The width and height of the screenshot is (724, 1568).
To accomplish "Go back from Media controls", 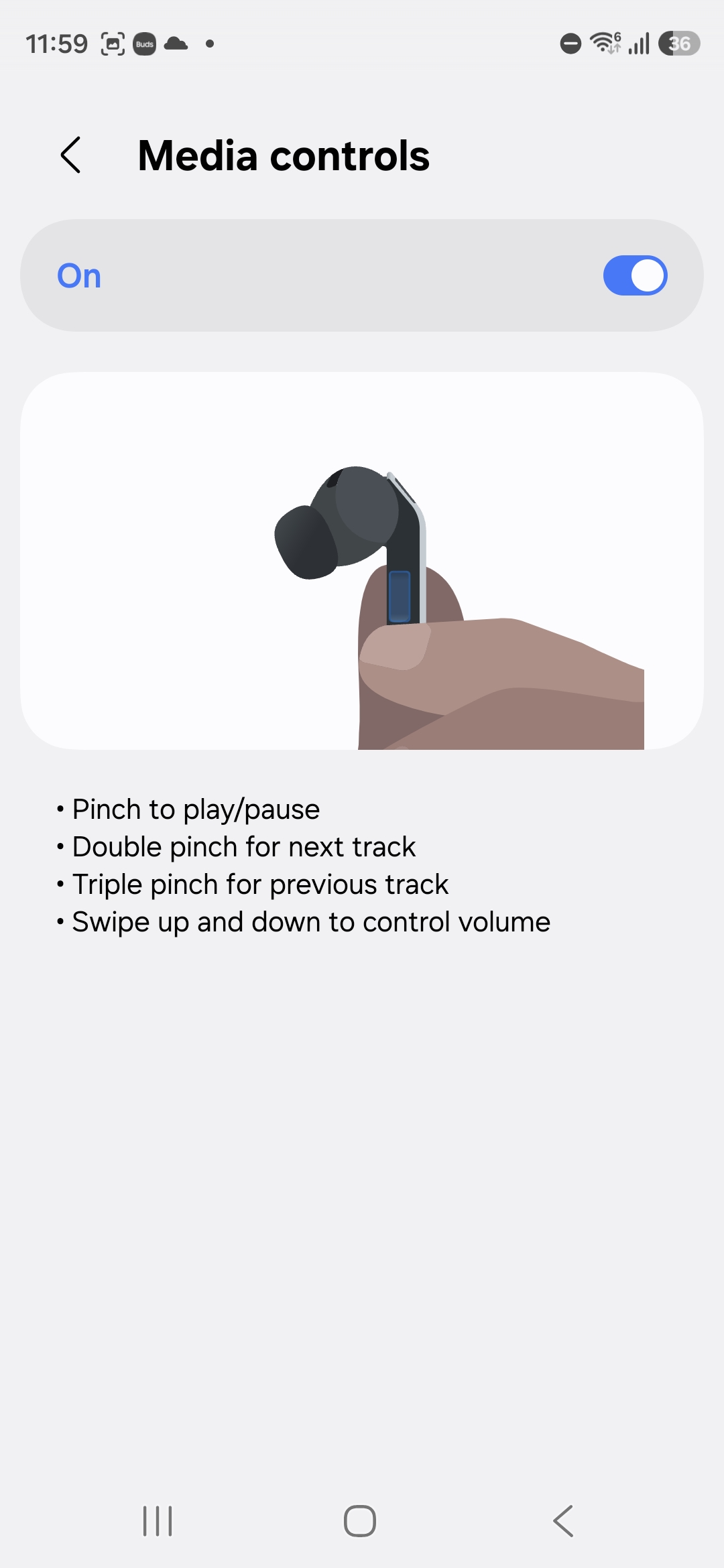I will point(71,155).
